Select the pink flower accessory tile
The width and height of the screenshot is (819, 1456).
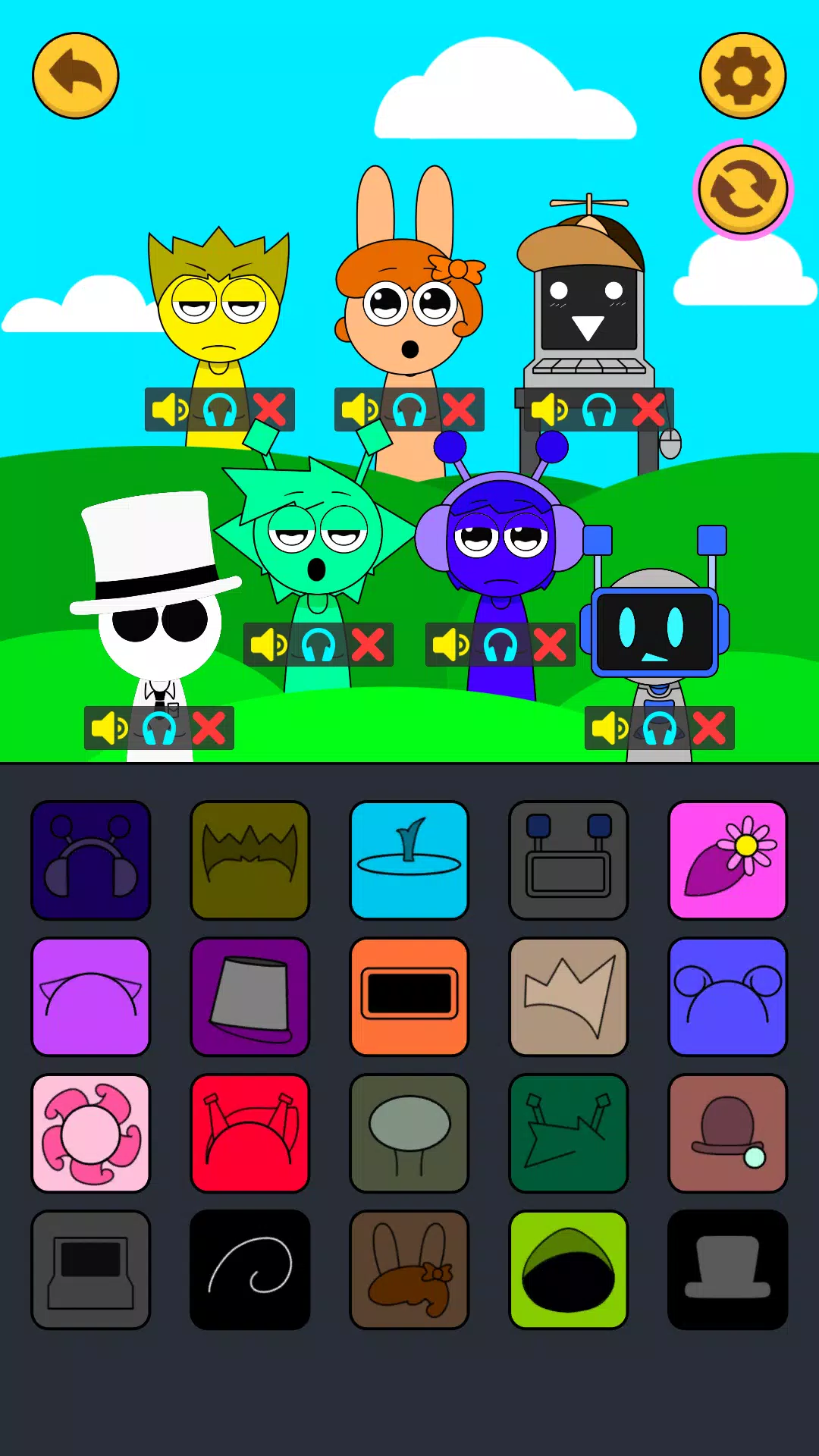point(727,860)
